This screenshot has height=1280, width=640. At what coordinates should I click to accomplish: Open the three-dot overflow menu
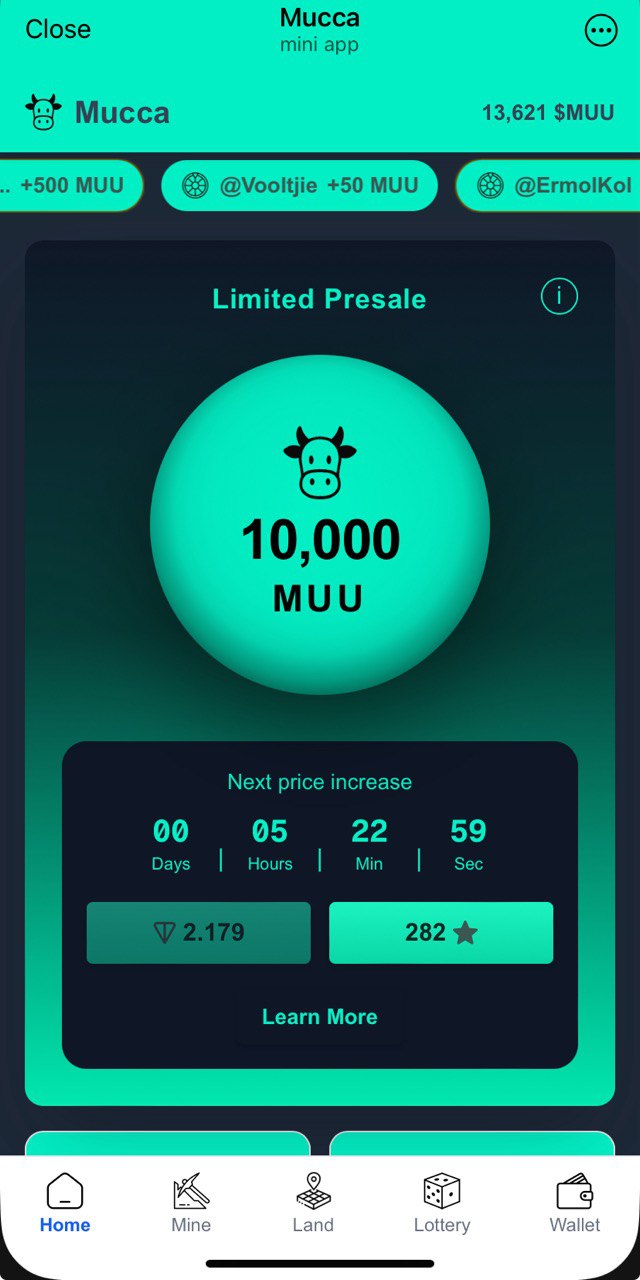601,31
